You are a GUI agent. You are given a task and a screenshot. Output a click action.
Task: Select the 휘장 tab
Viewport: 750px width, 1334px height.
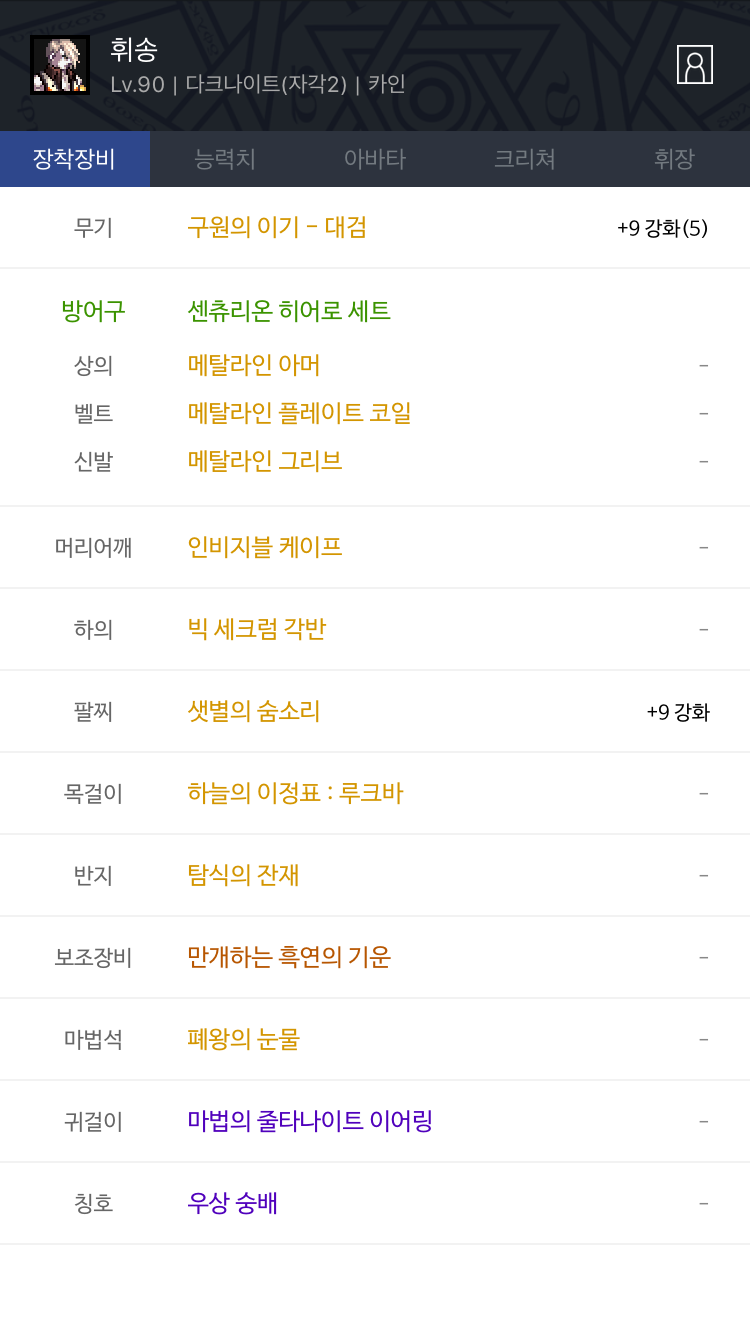(x=675, y=159)
